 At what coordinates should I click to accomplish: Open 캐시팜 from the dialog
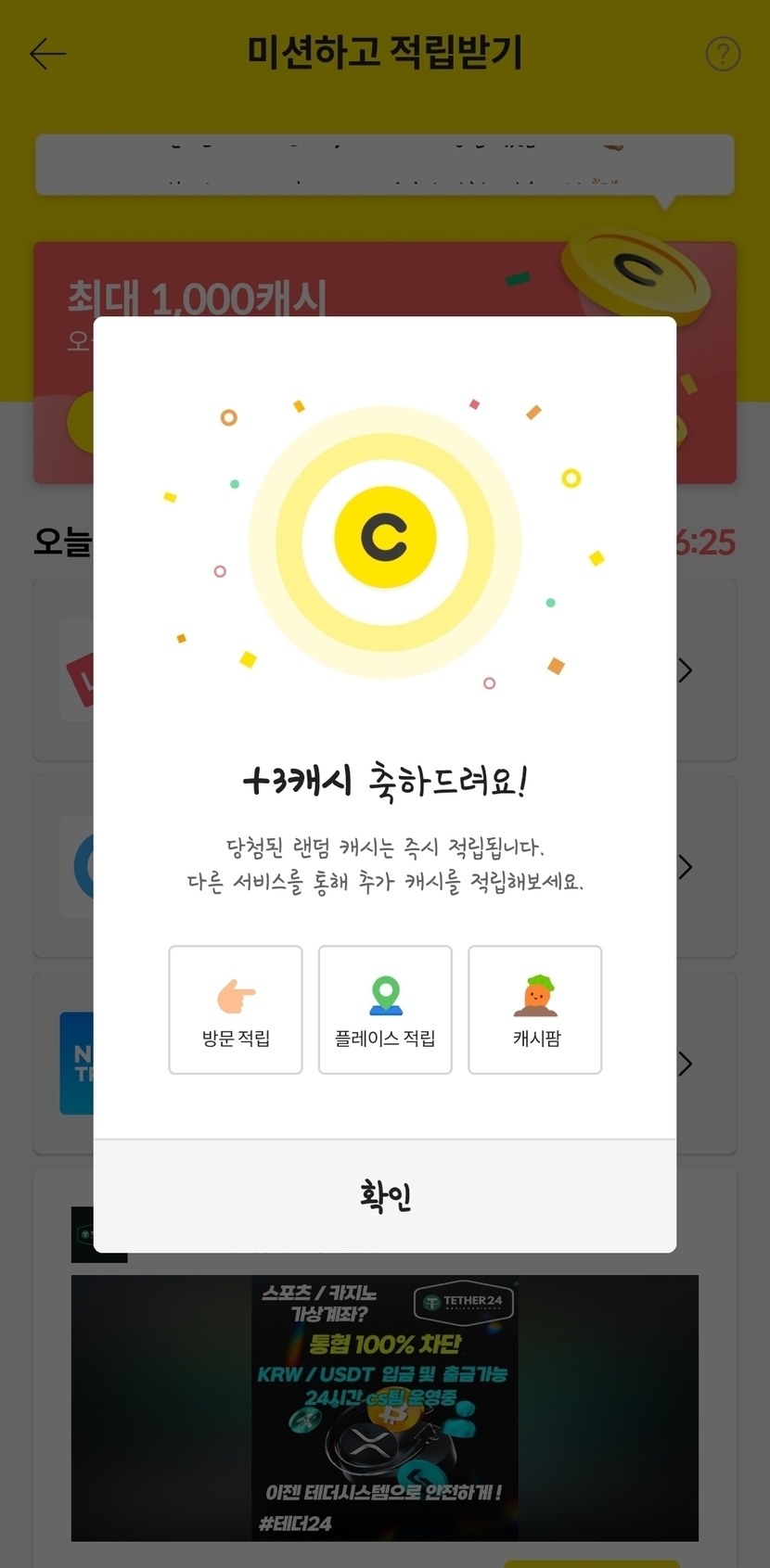pyautogui.click(x=535, y=1010)
